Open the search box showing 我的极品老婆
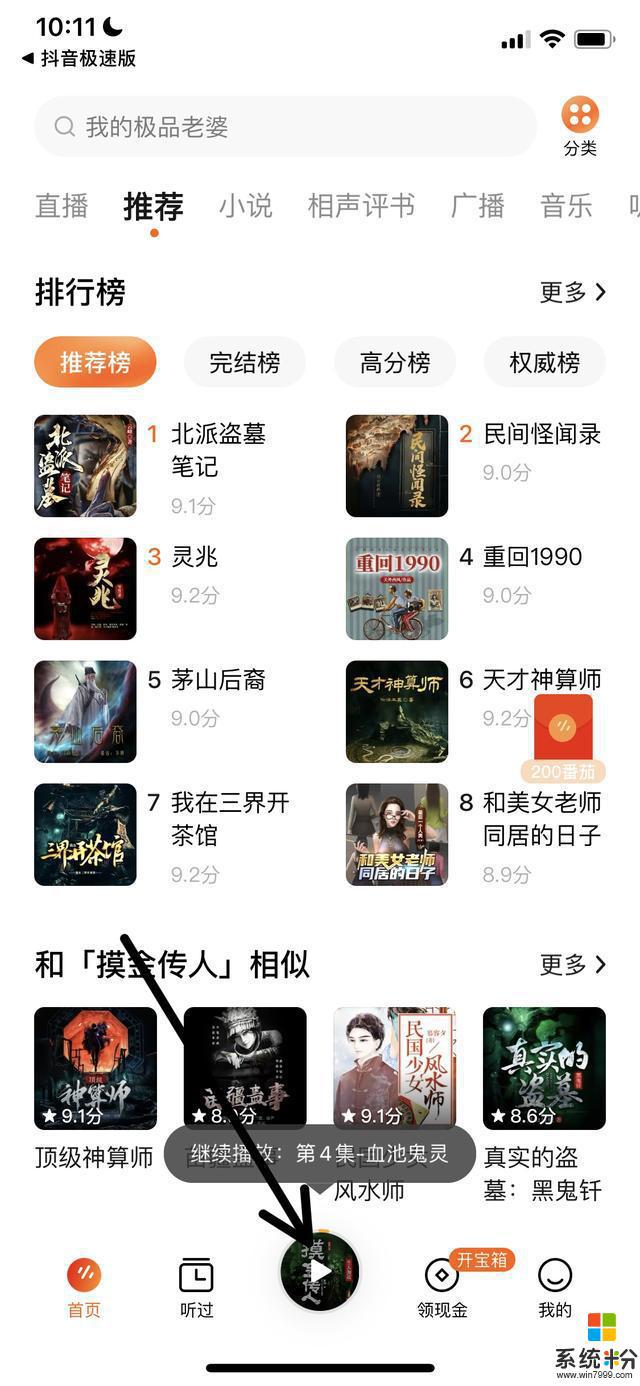This screenshot has width=640, height=1386. 285,127
